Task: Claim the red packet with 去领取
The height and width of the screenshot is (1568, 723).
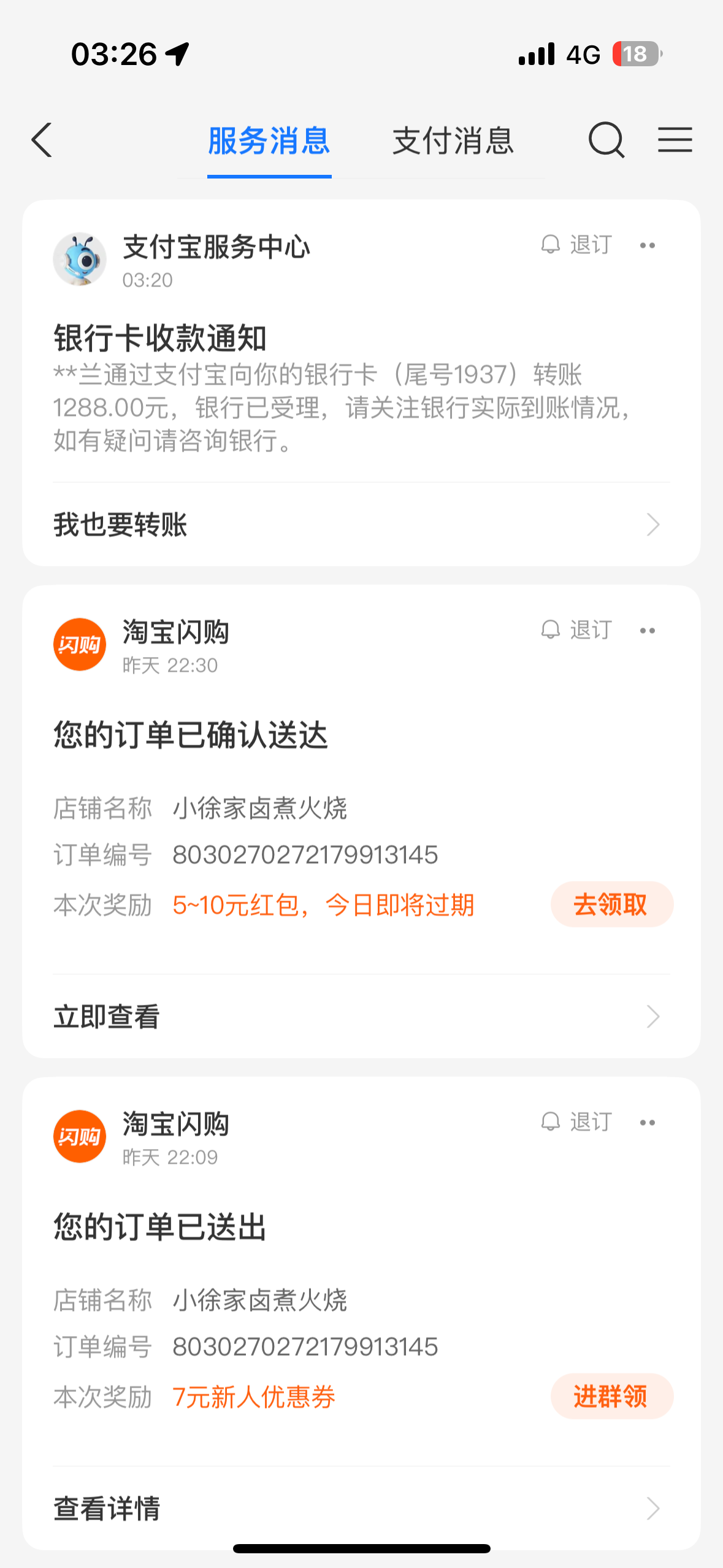Action: pyautogui.click(x=611, y=905)
